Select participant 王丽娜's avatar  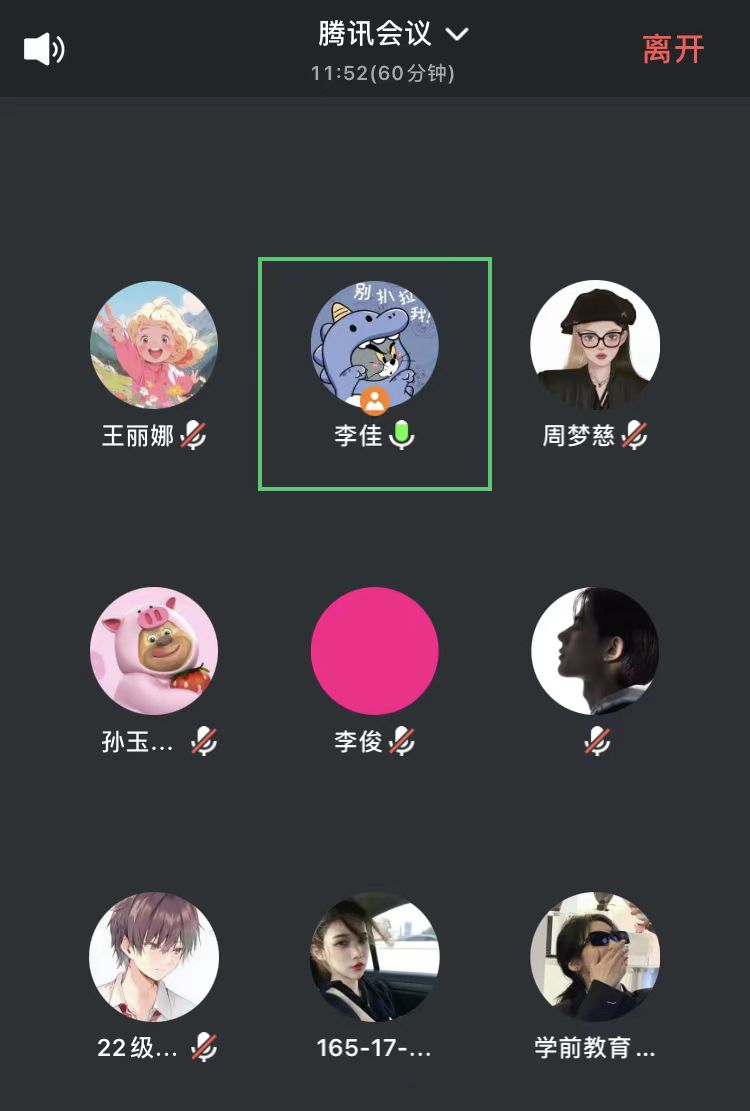[x=154, y=345]
